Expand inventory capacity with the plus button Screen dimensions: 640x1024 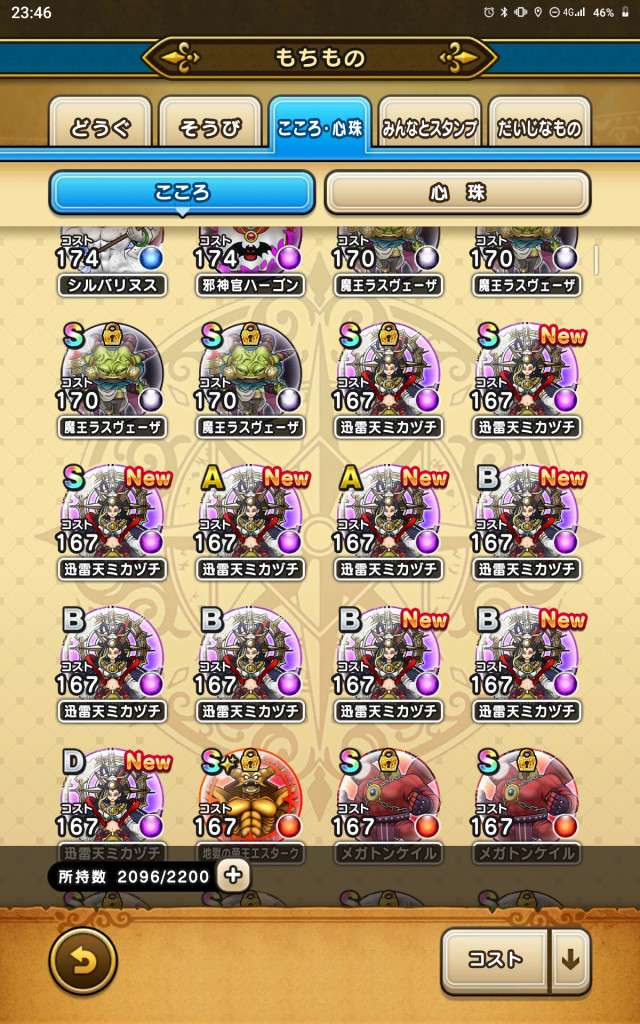pyautogui.click(x=233, y=876)
